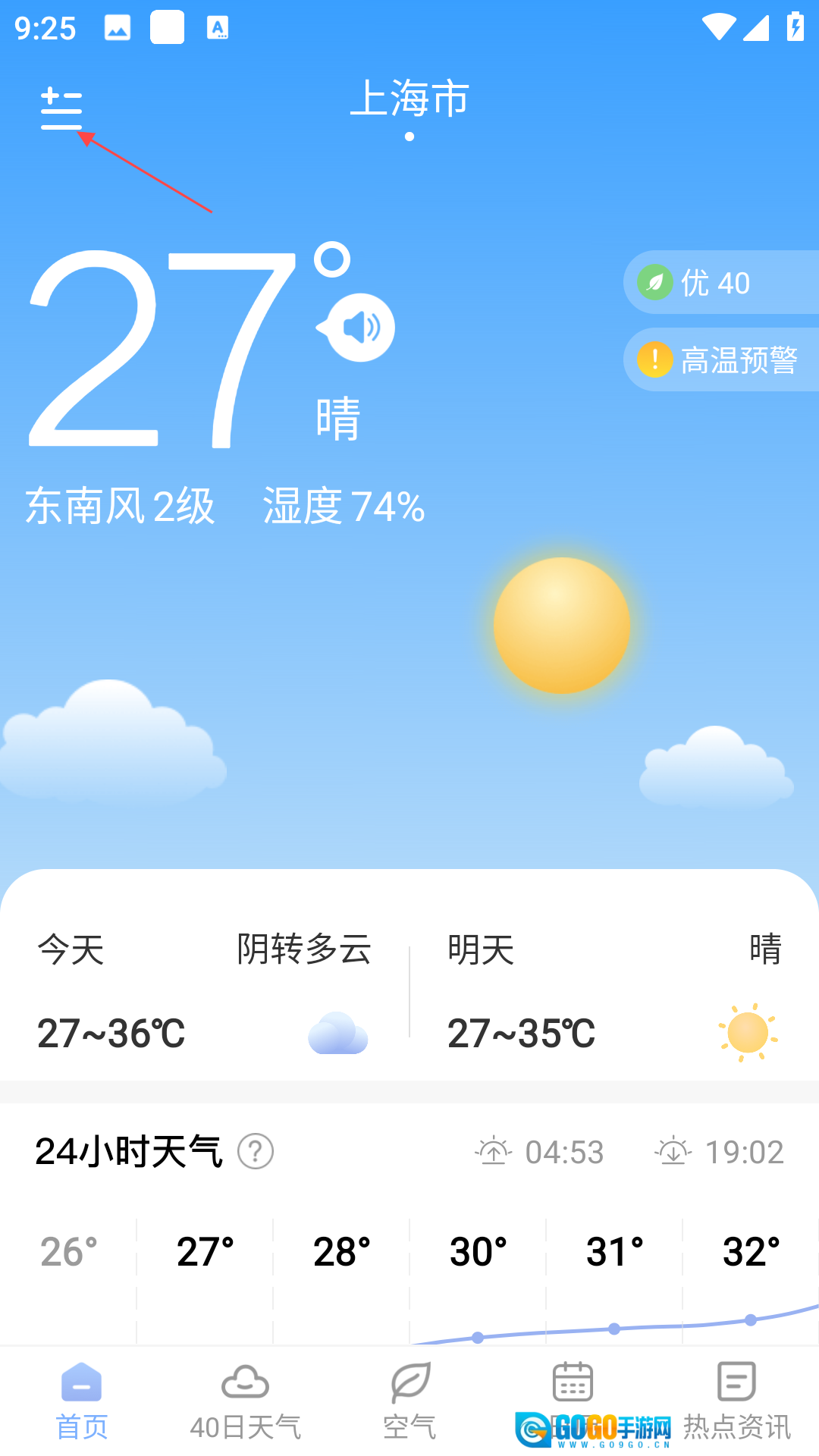Viewport: 819px width, 1456px height.
Task: Tap the 上海市 city title
Action: point(409,99)
